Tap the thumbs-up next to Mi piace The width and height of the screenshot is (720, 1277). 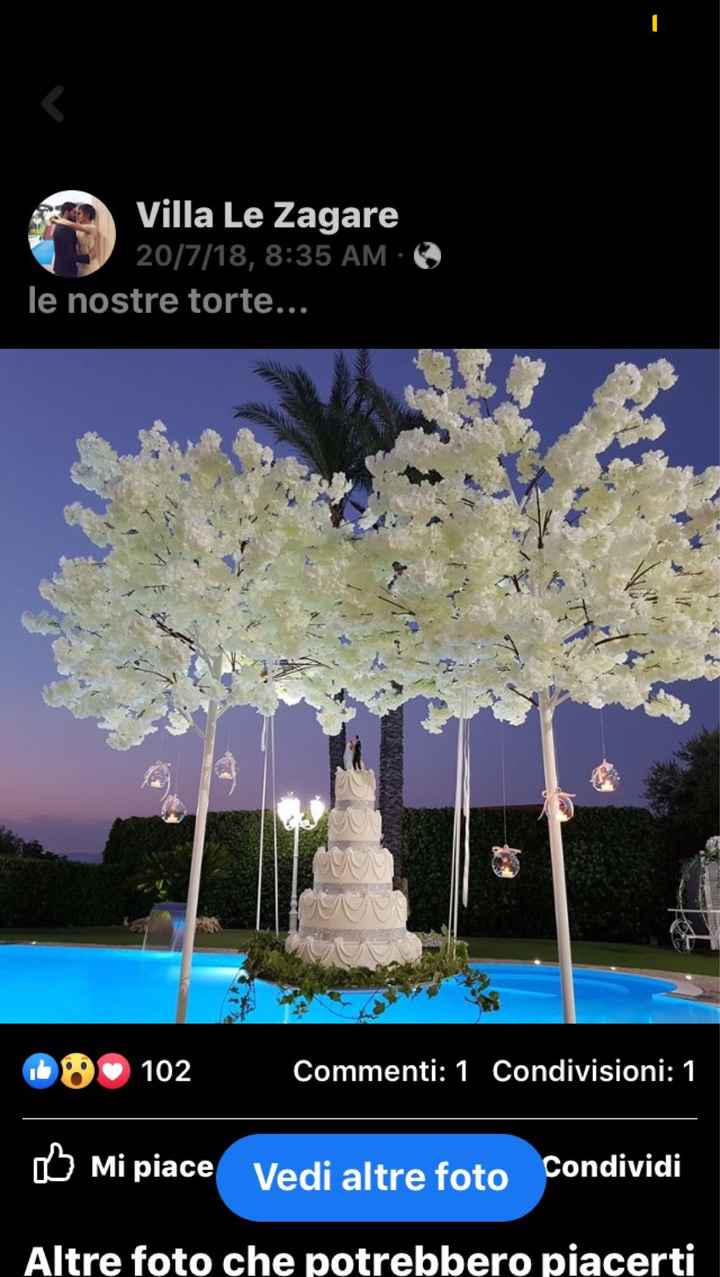(x=58, y=1164)
